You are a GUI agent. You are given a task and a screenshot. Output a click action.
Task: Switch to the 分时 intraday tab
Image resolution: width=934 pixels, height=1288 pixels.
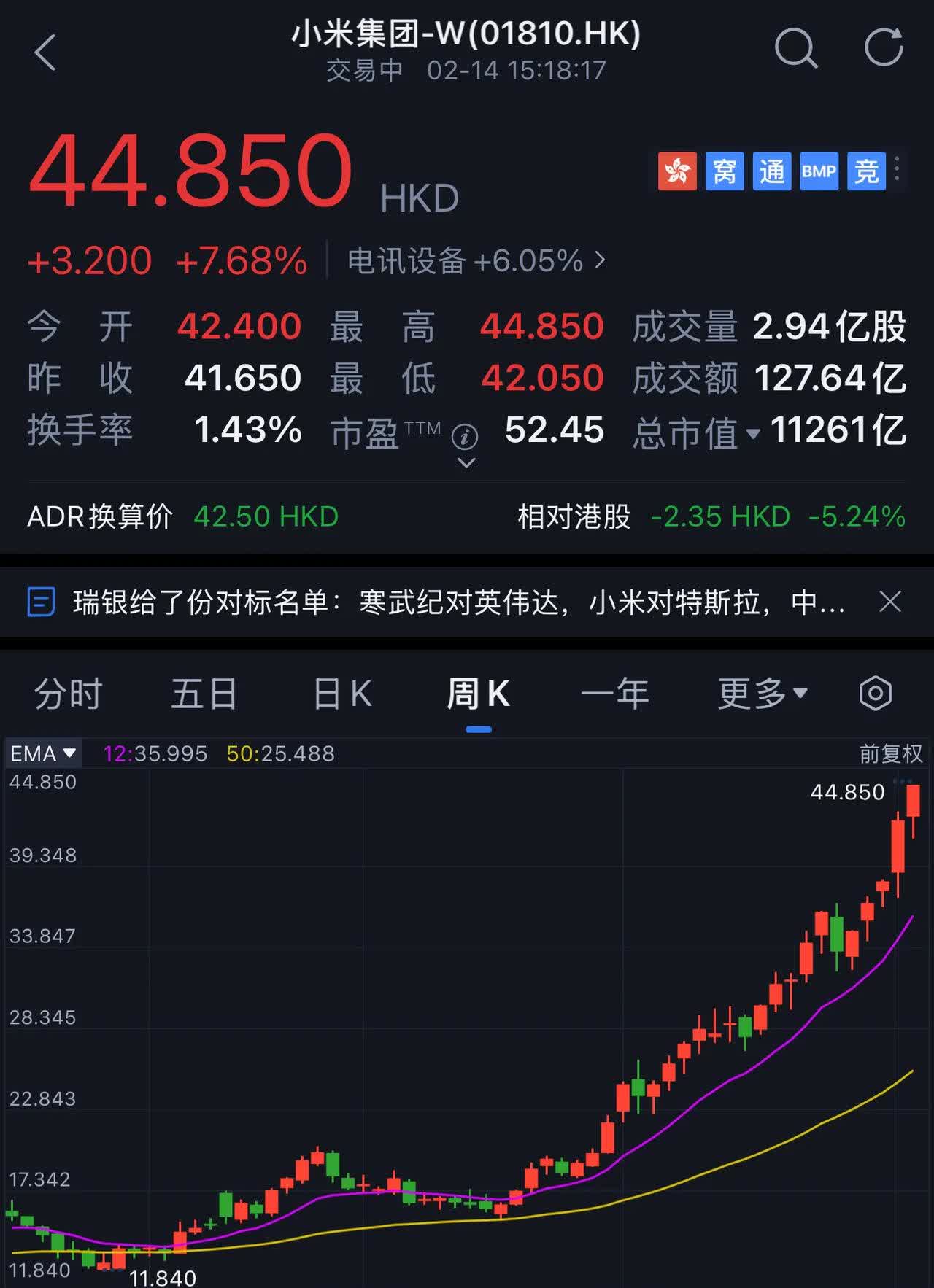[x=67, y=694]
